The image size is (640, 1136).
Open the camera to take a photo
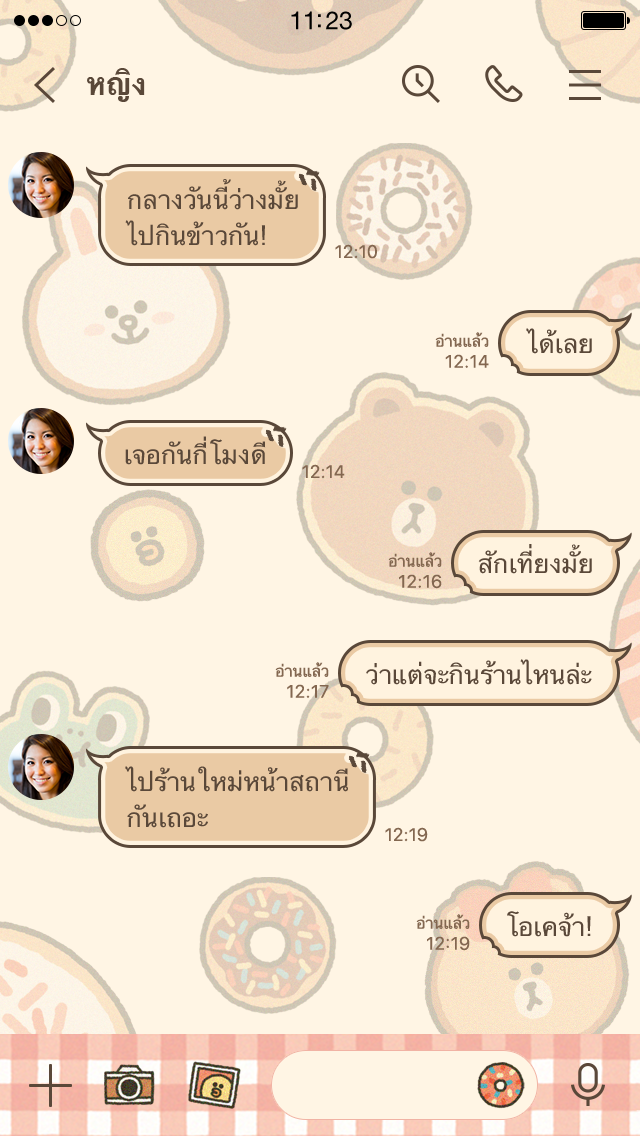click(129, 1085)
